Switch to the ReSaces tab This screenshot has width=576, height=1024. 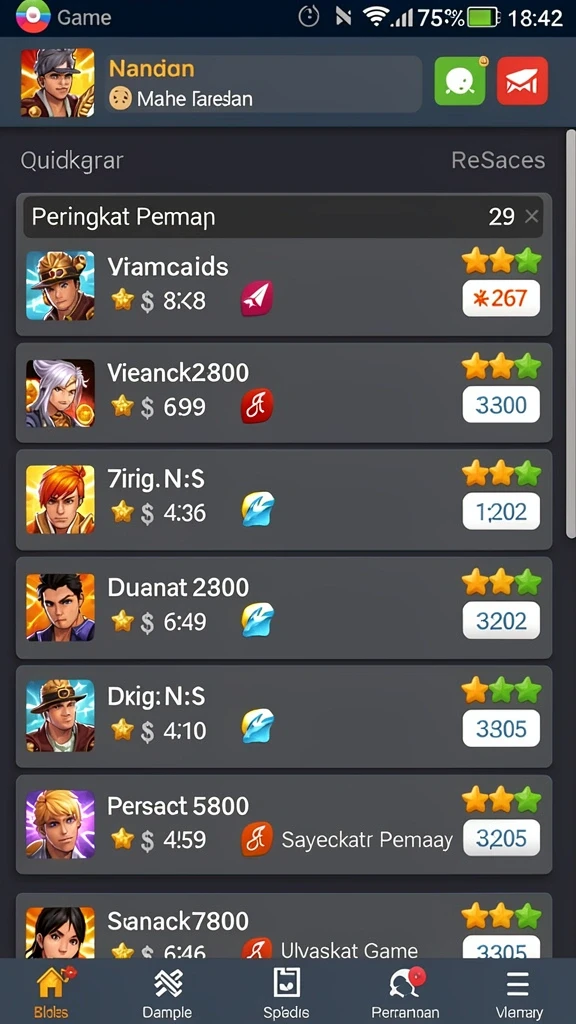(498, 160)
